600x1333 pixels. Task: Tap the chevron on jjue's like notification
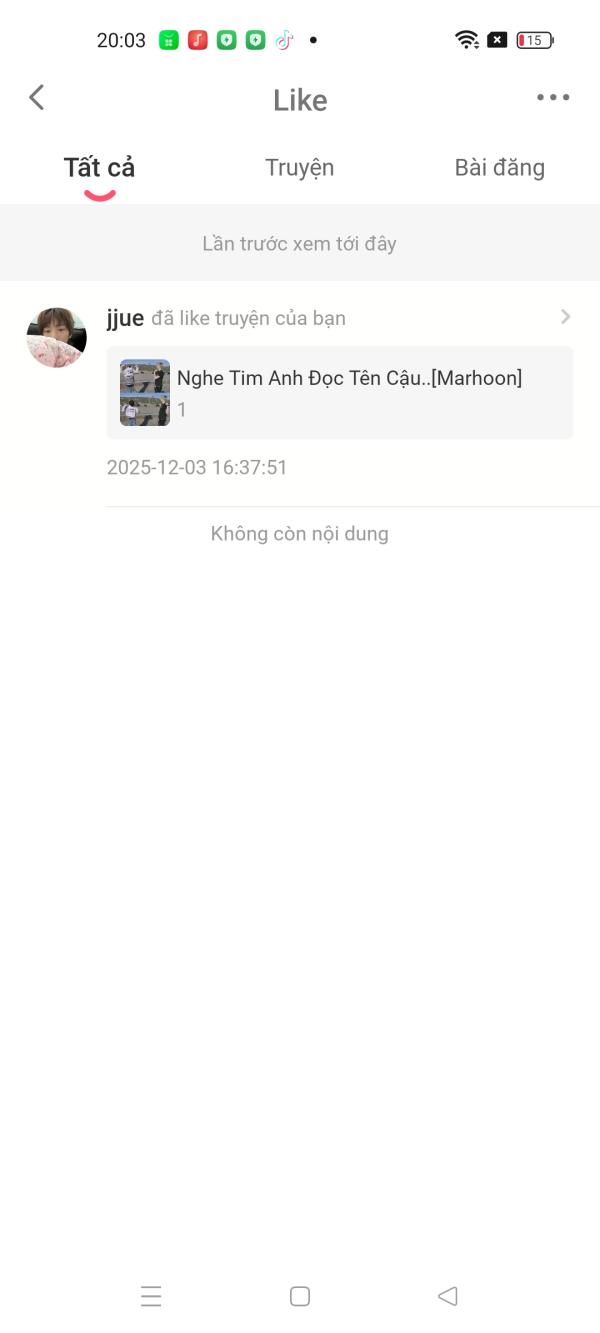(565, 317)
